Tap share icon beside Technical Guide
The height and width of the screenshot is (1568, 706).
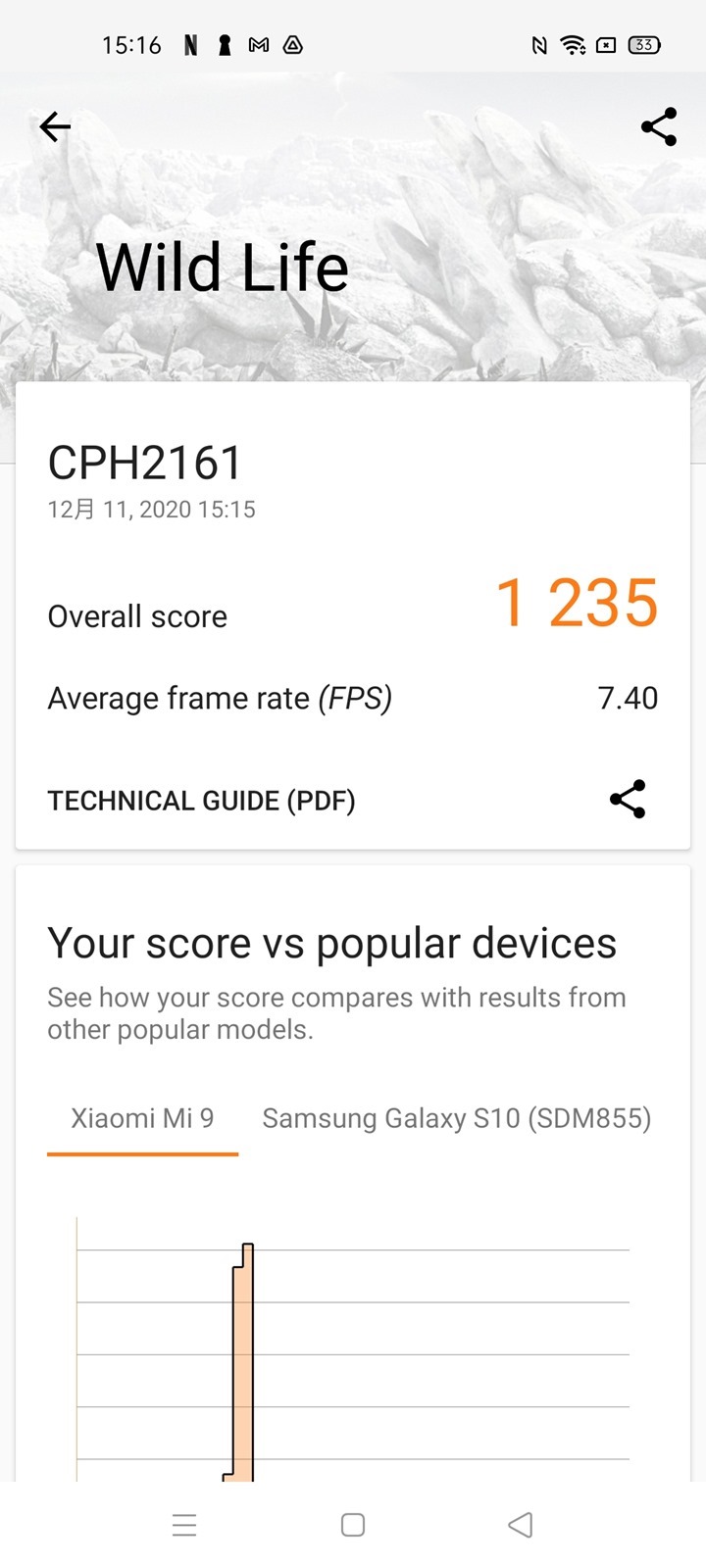pyautogui.click(x=628, y=800)
